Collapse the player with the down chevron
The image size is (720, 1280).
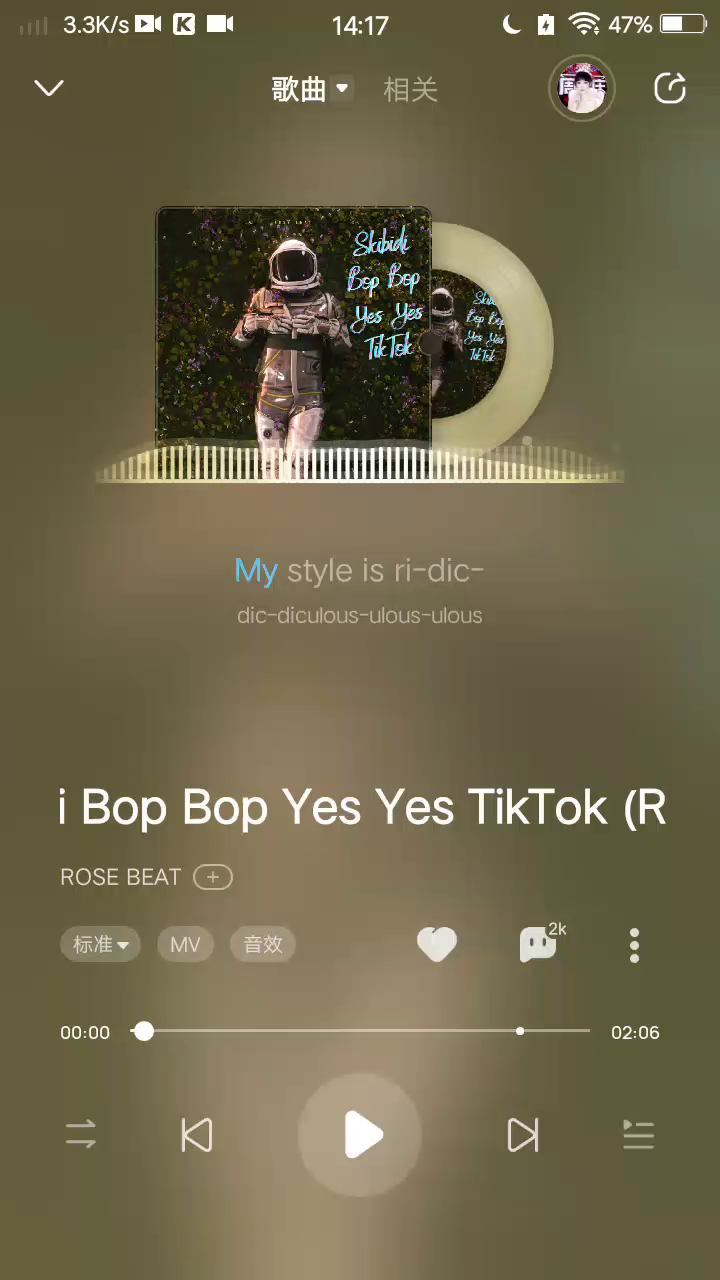pos(49,89)
